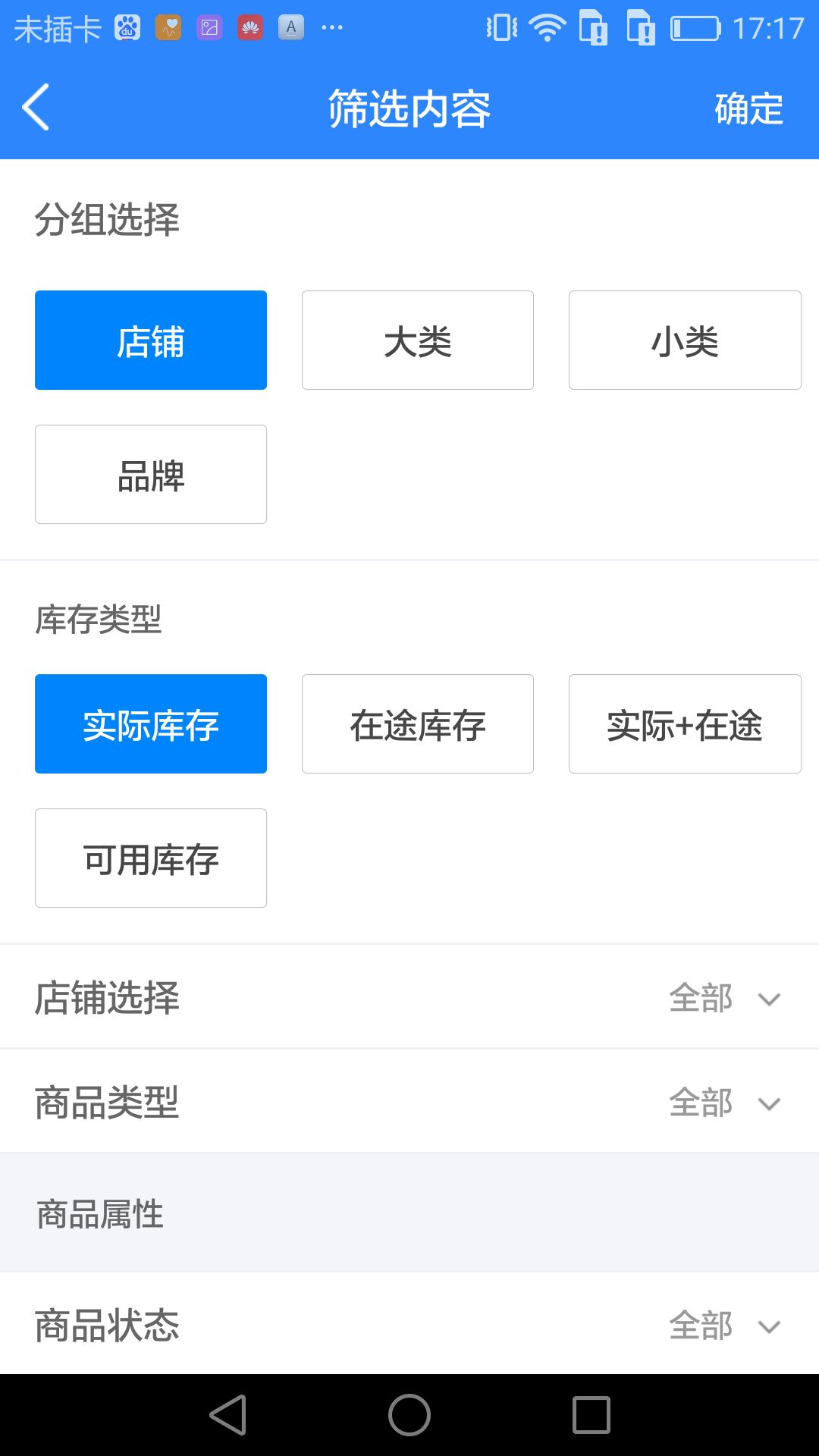Switch inventory type to 在途库存
819x1456 pixels.
(418, 724)
